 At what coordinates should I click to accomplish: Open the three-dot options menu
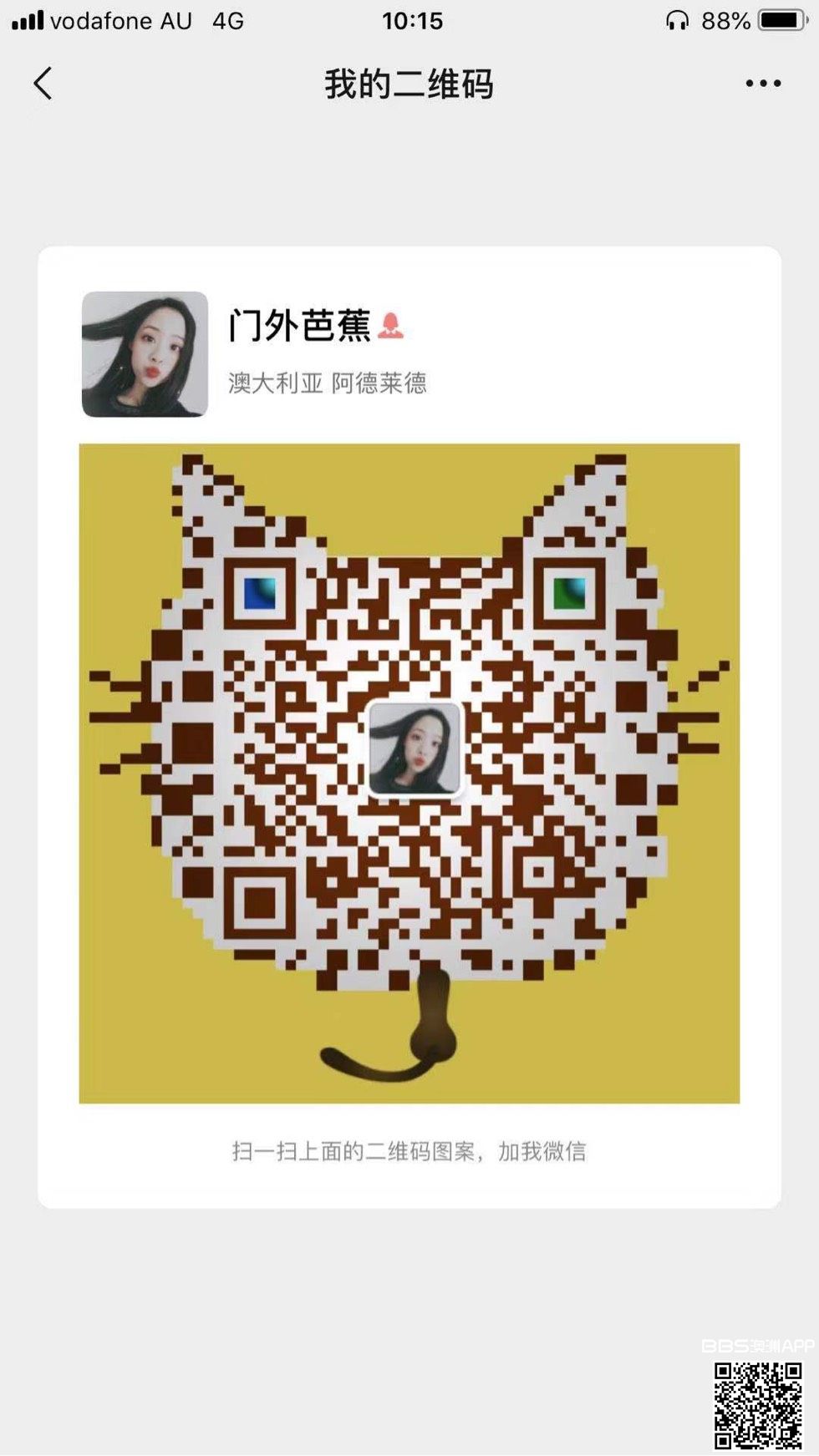[x=762, y=84]
